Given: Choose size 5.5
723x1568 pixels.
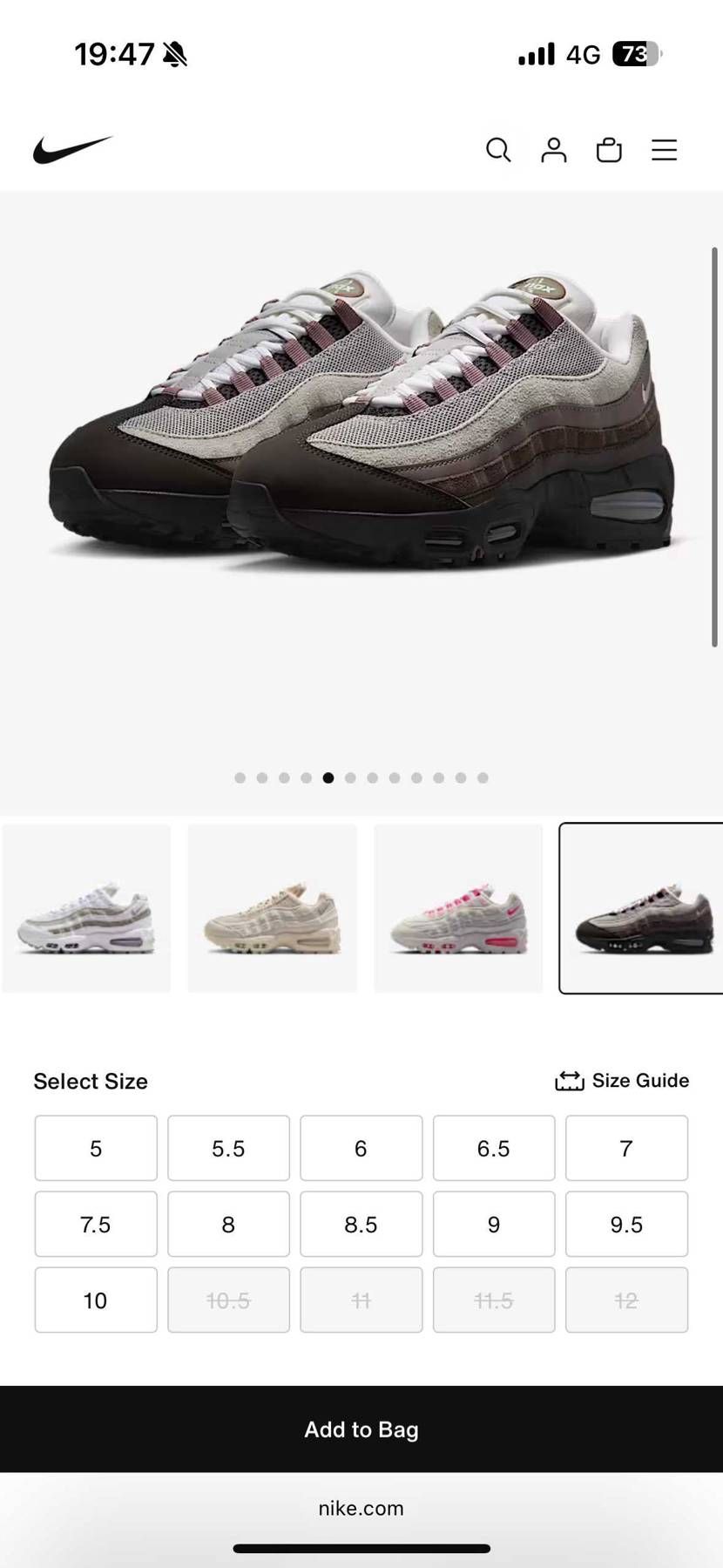Looking at the screenshot, I should (228, 1148).
